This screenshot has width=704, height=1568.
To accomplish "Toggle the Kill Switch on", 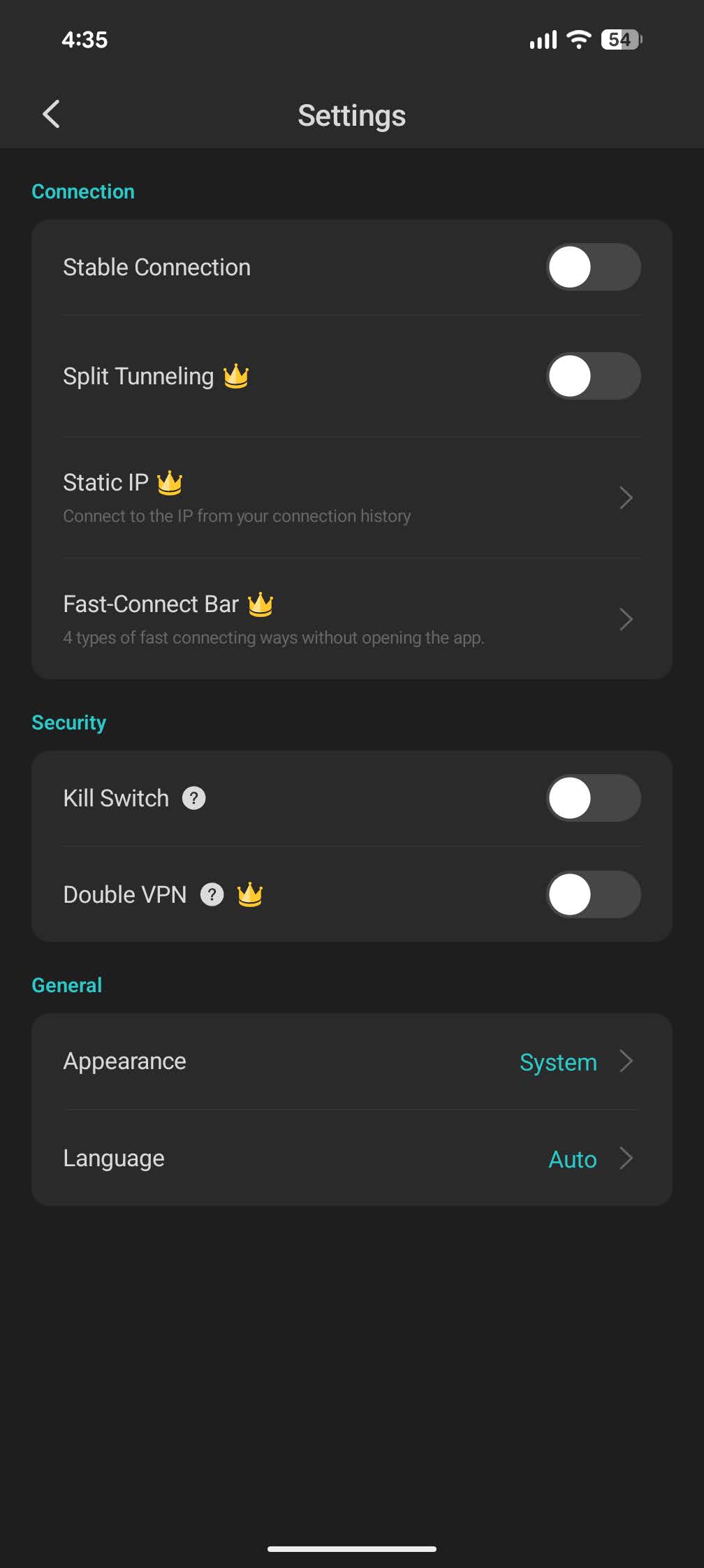I will (x=592, y=798).
